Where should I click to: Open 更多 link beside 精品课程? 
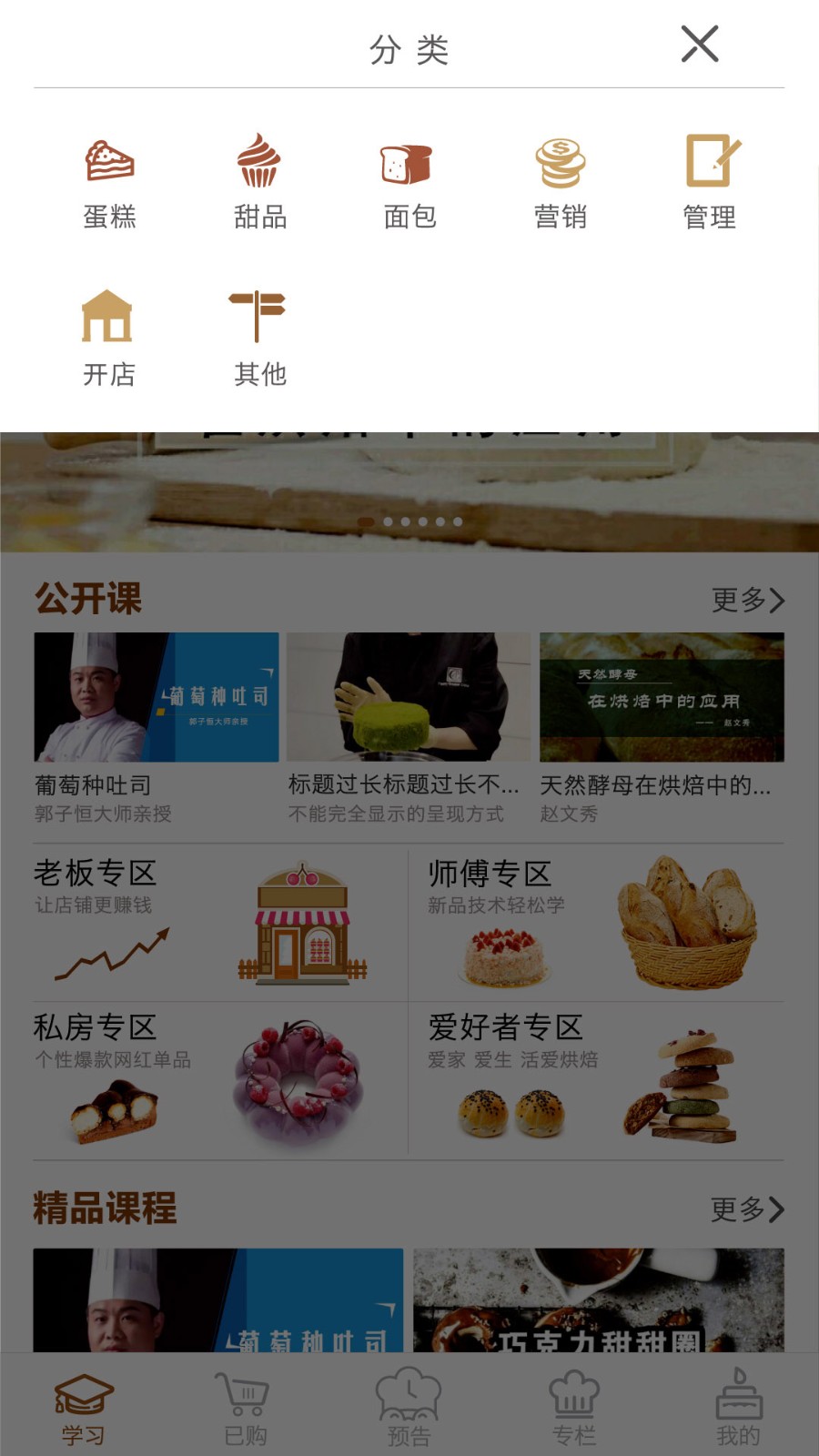[x=746, y=1210]
